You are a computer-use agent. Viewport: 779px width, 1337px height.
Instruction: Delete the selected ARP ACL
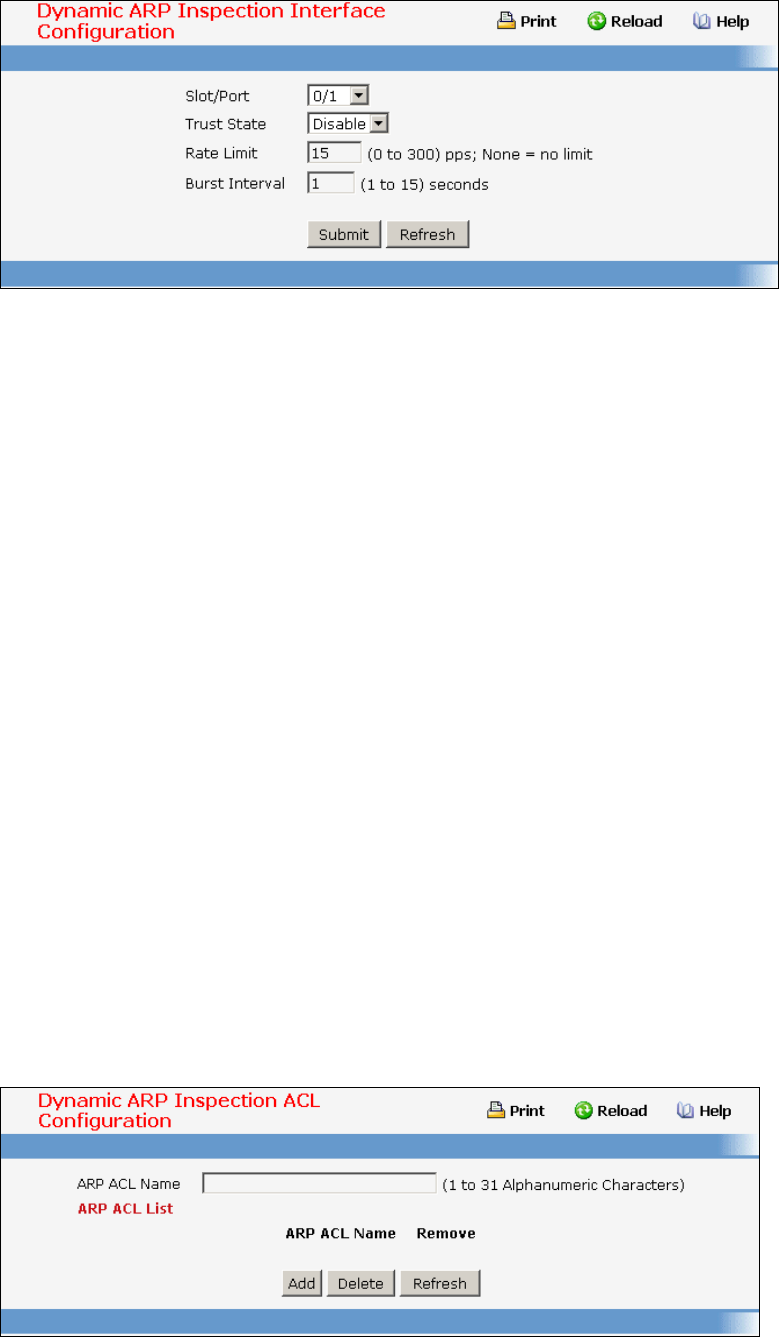pyautogui.click(x=361, y=1283)
